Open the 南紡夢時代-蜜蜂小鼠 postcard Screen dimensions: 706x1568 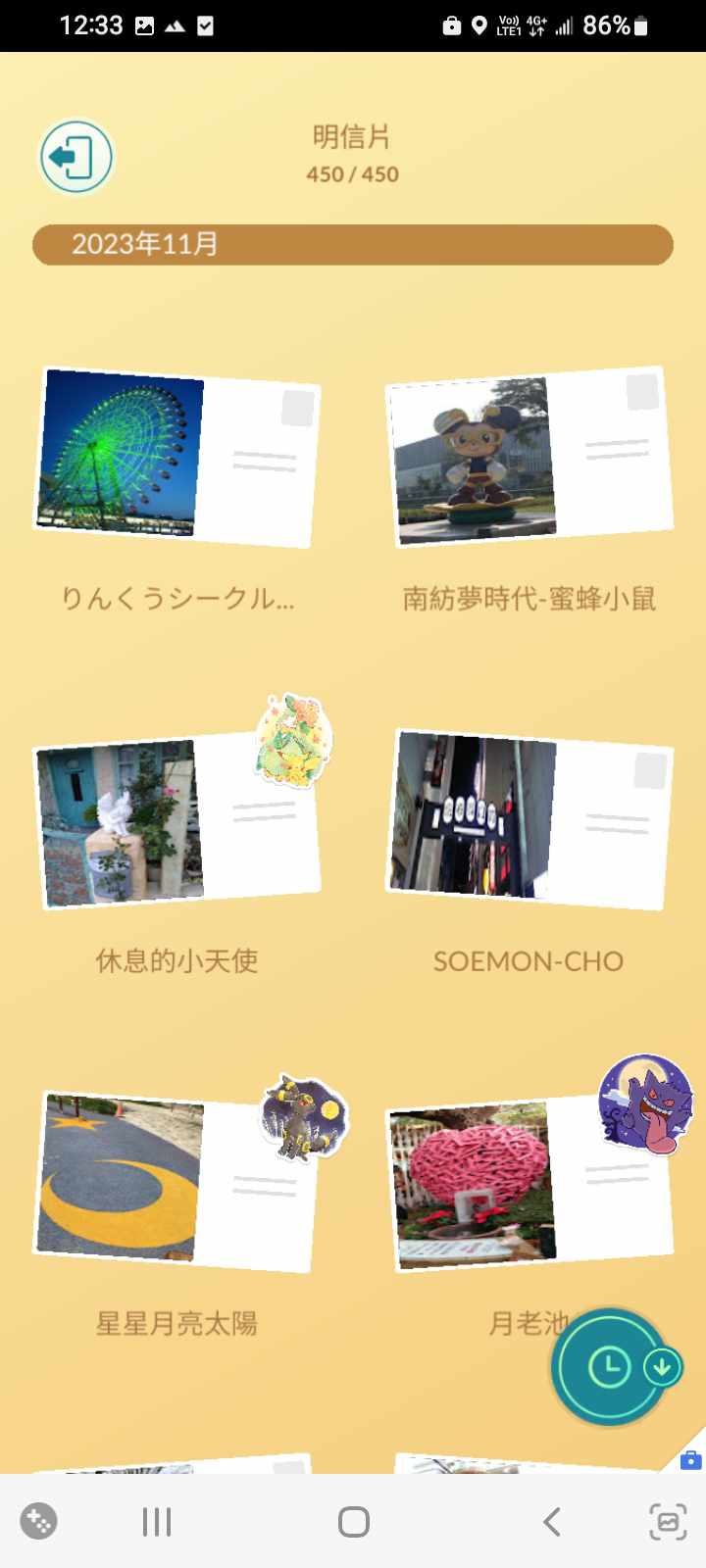coord(529,458)
